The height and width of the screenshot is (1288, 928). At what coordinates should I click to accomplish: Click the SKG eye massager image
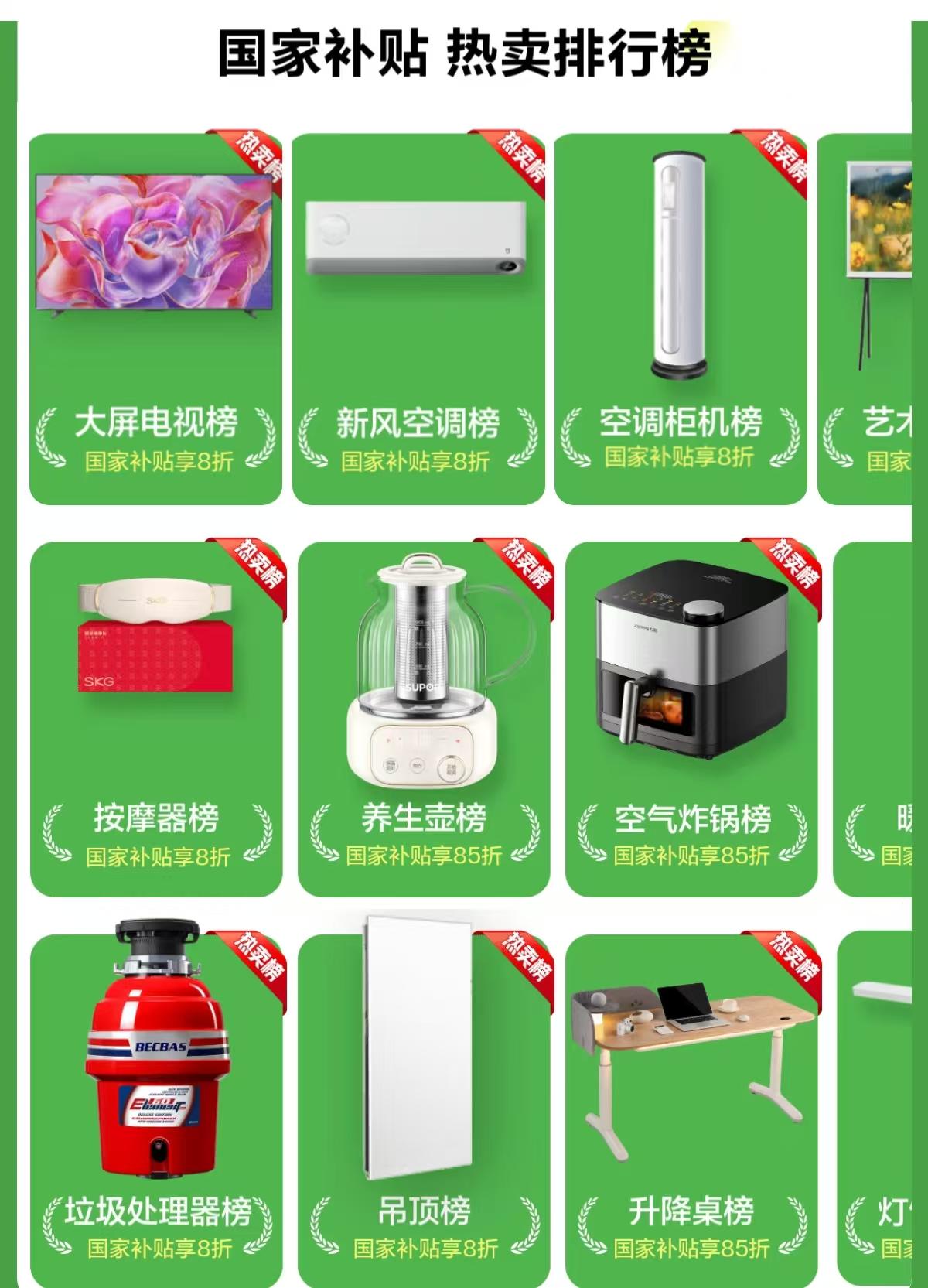(151, 642)
